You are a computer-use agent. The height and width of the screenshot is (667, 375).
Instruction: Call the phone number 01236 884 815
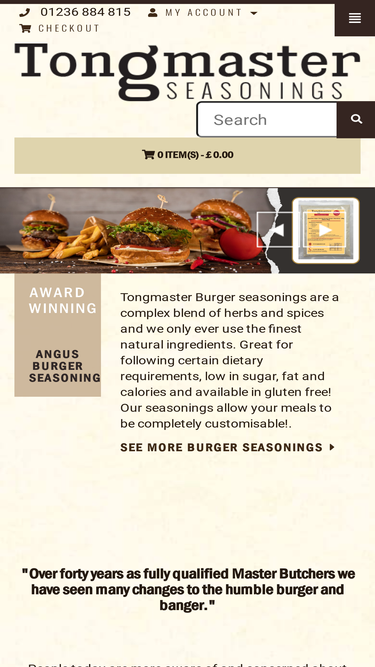(76, 12)
